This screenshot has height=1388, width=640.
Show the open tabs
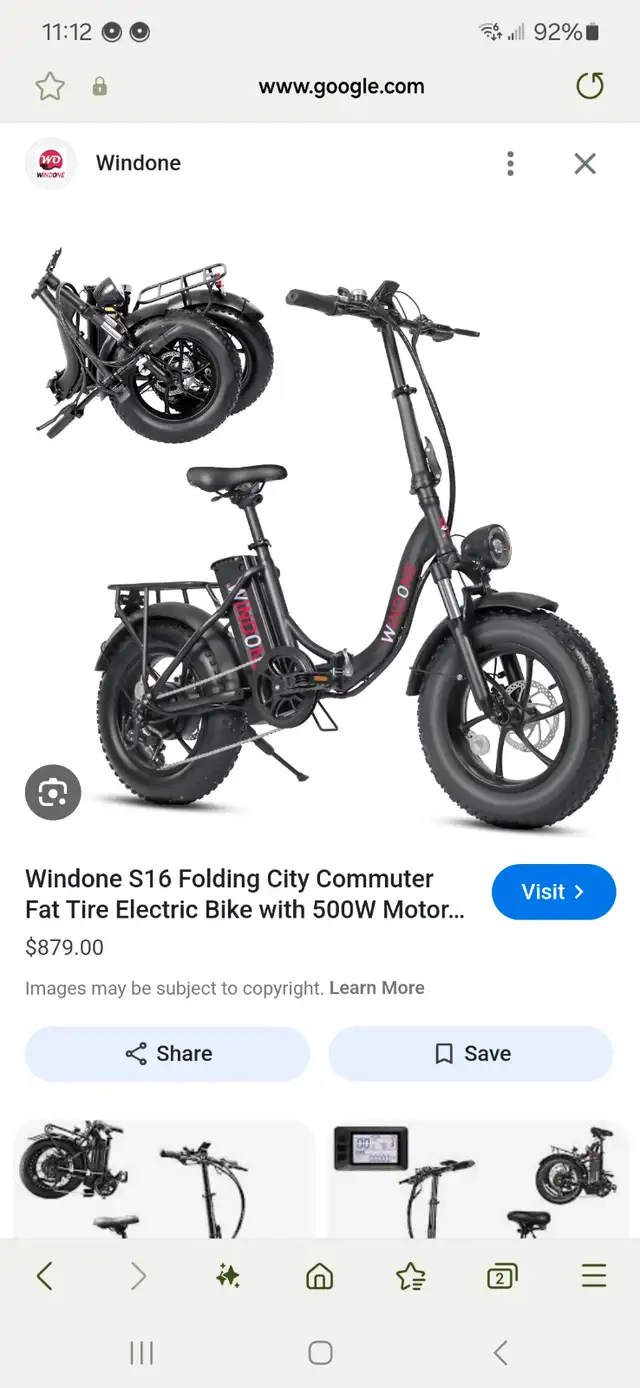[x=502, y=1275]
